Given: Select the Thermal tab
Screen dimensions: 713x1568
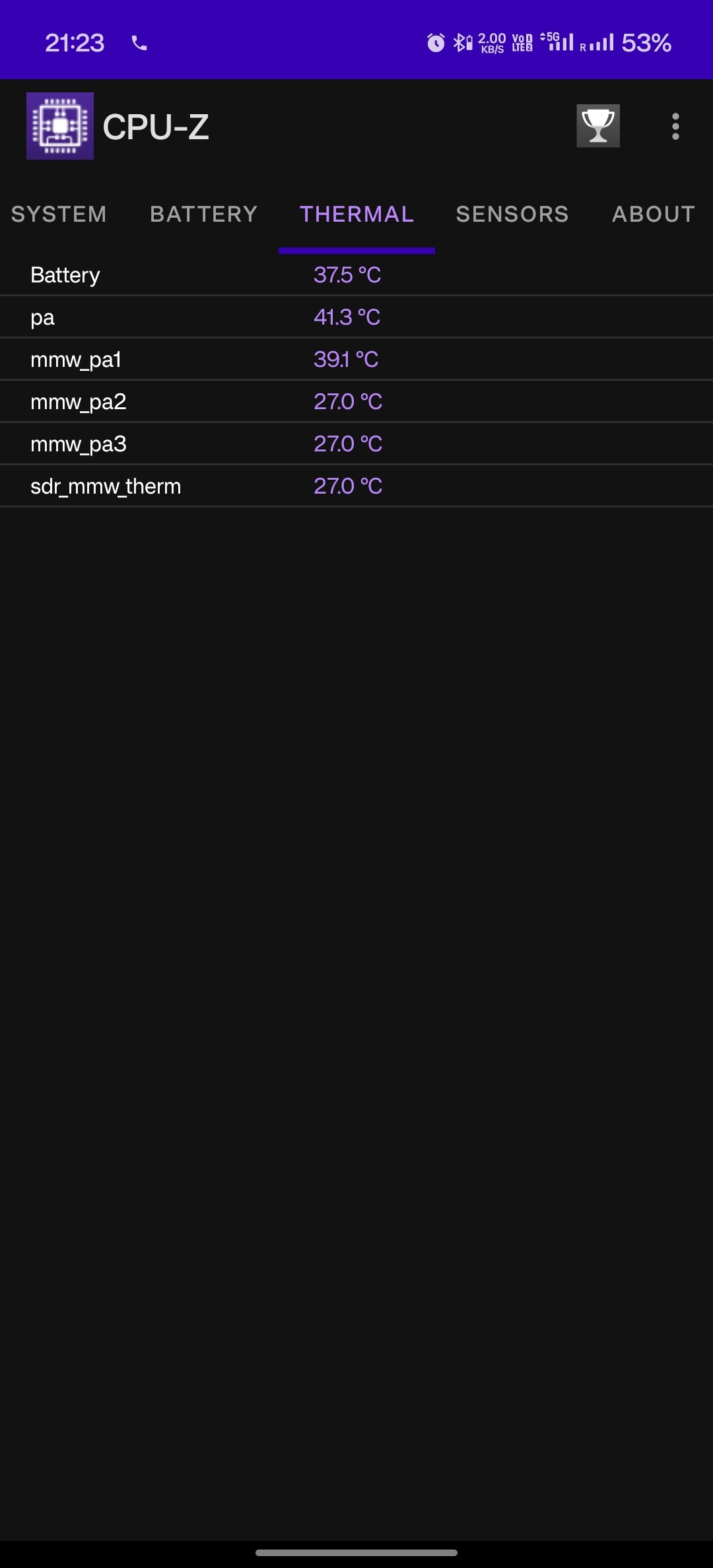Looking at the screenshot, I should (356, 214).
